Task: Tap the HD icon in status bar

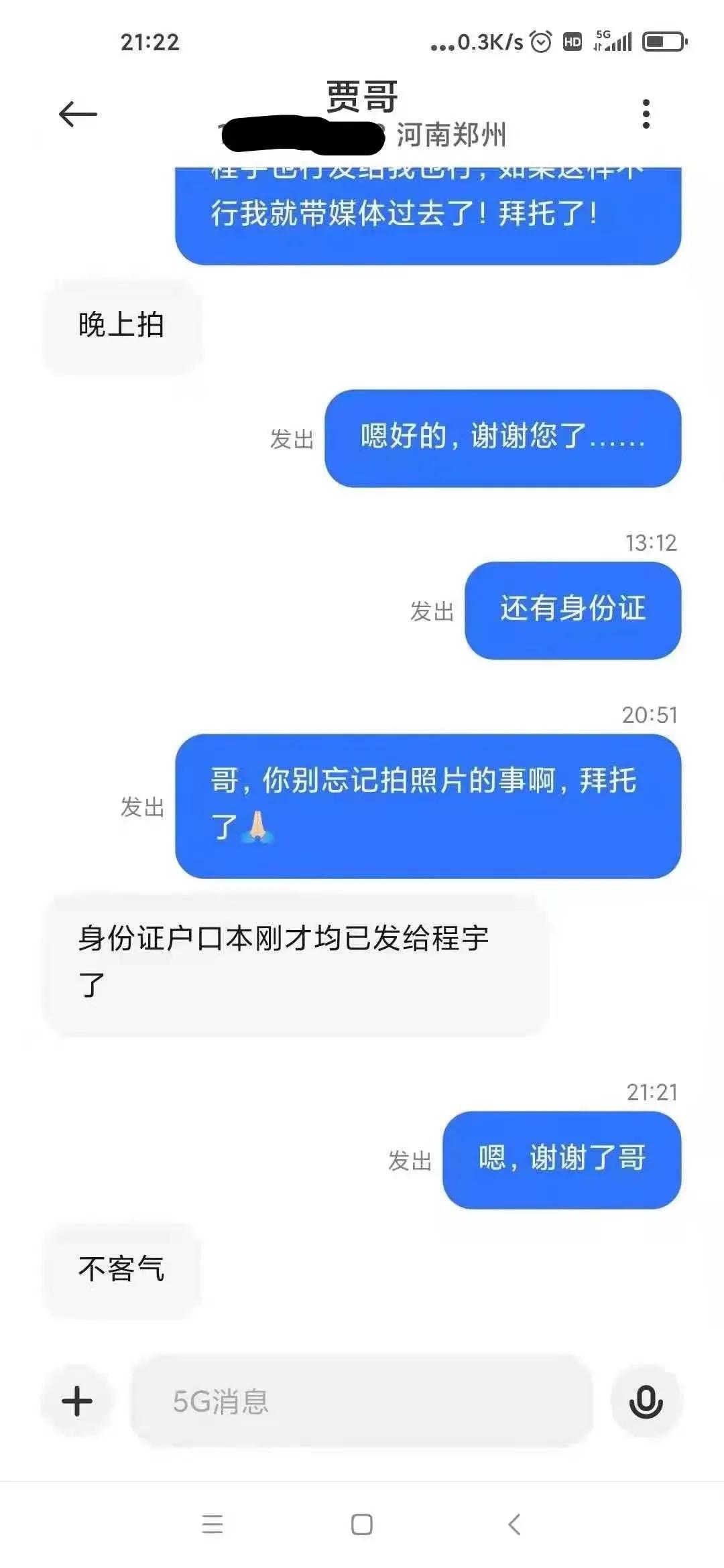Action: (572, 42)
